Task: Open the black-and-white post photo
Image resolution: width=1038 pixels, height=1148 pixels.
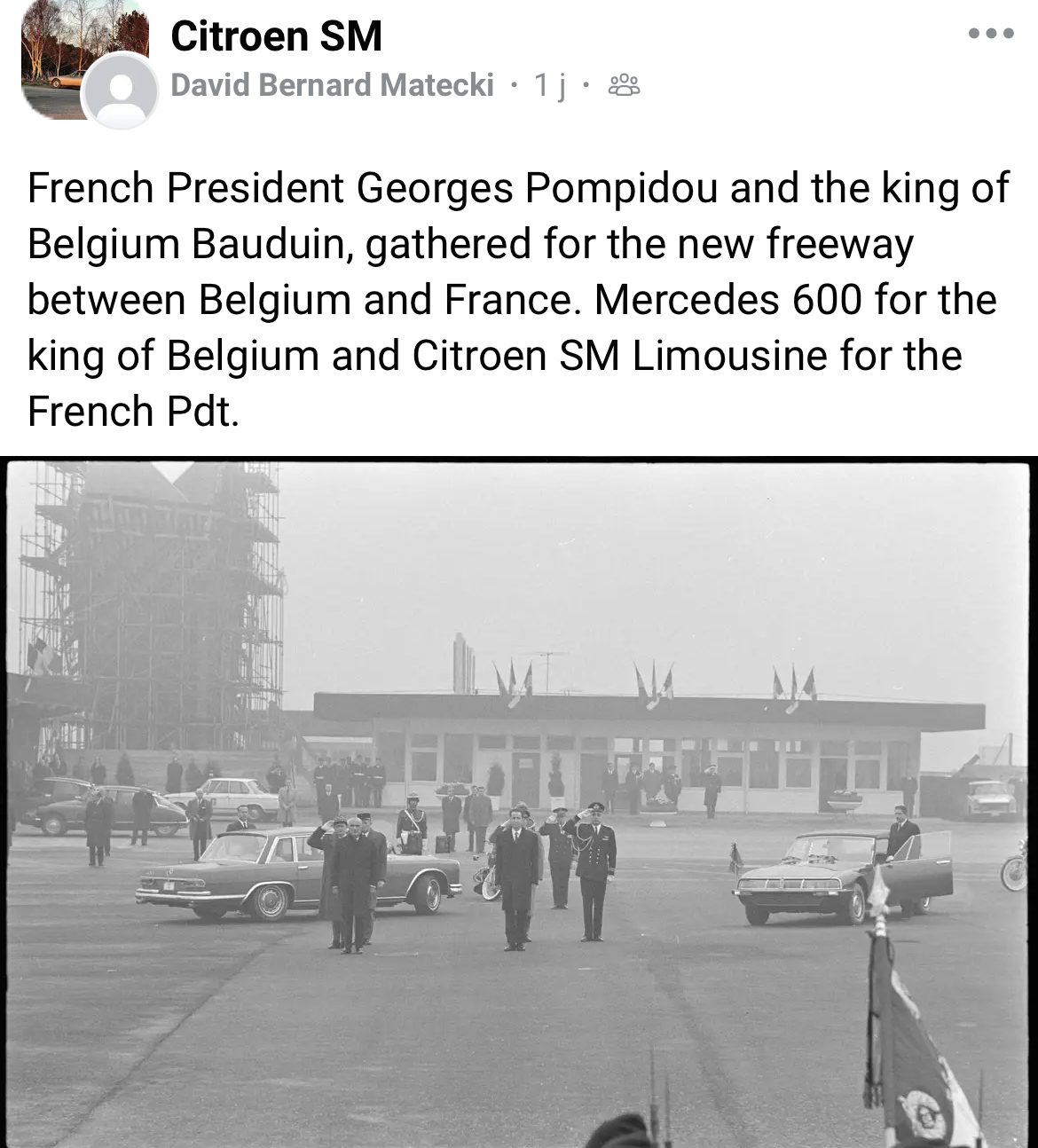Action: click(519, 803)
